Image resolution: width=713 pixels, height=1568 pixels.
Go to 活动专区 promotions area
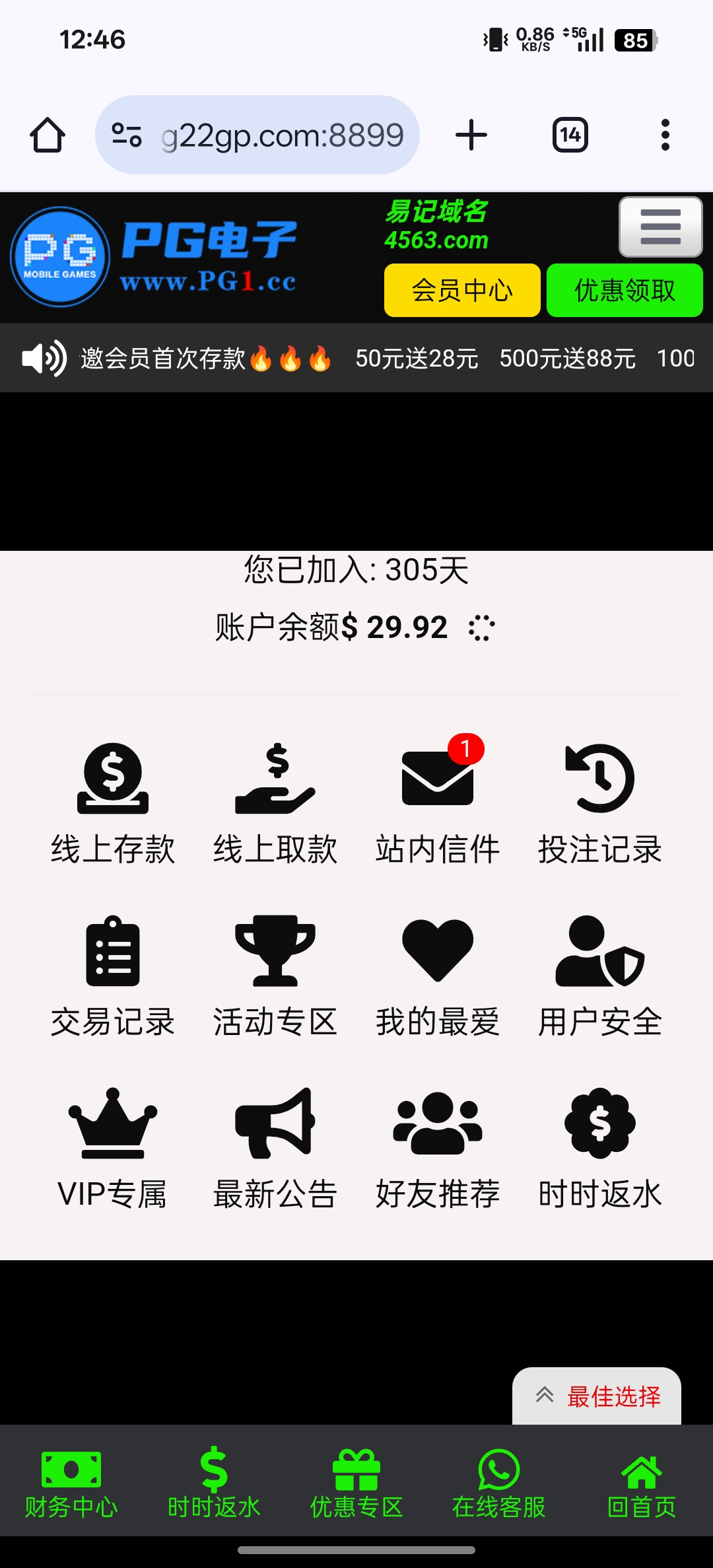(x=275, y=977)
